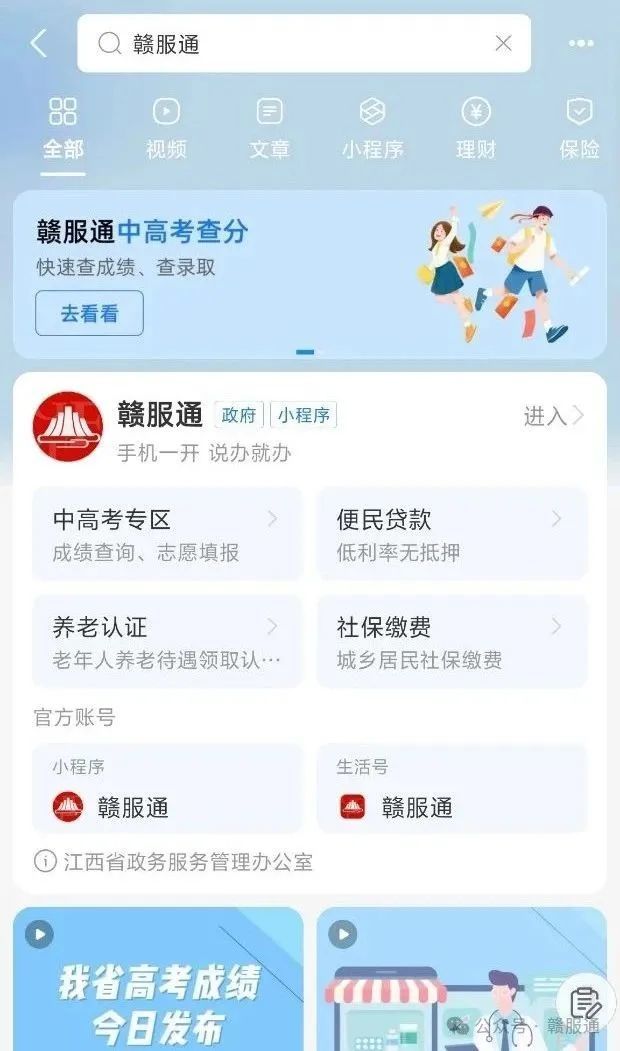
Task: Tap the floating feedback note icon
Action: click(586, 1003)
